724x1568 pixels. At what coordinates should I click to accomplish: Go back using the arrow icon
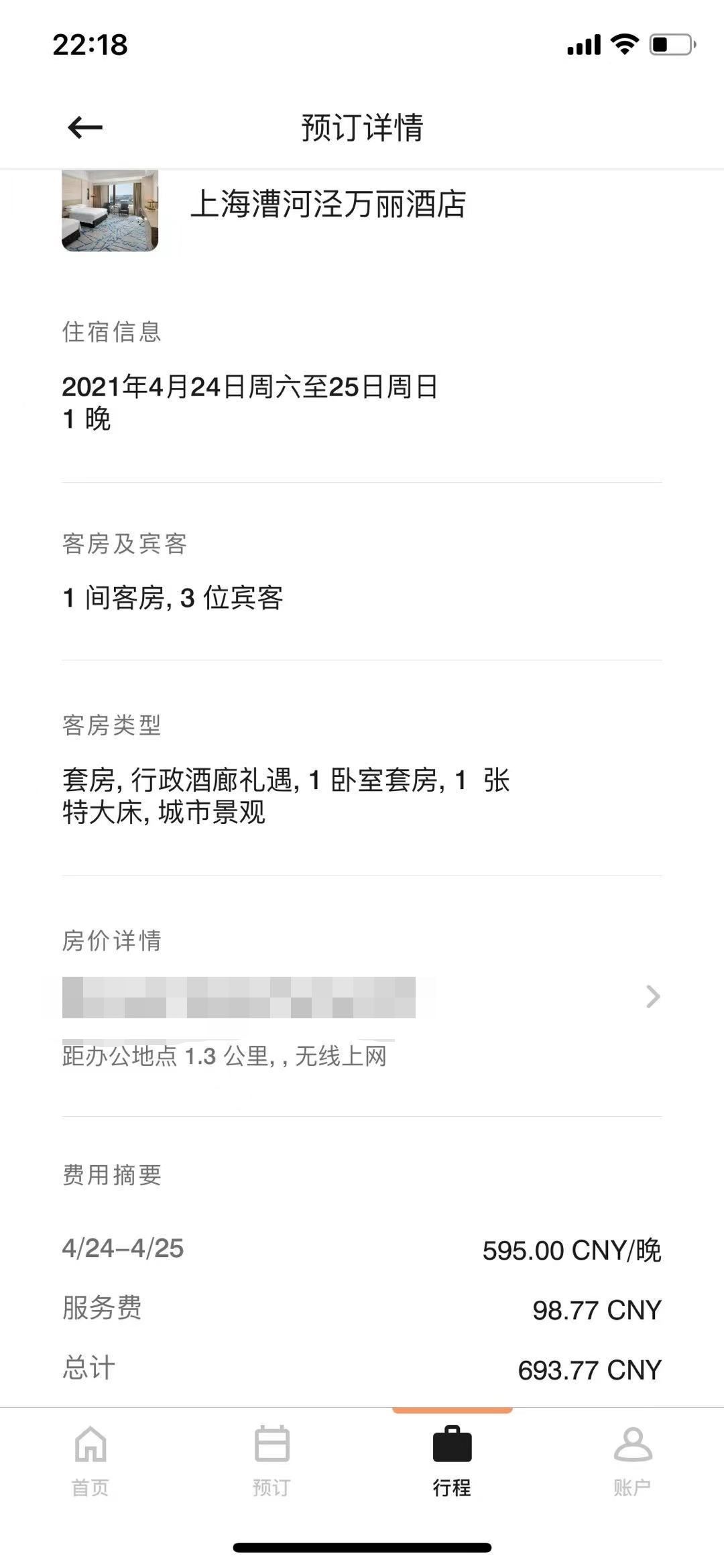tap(85, 127)
